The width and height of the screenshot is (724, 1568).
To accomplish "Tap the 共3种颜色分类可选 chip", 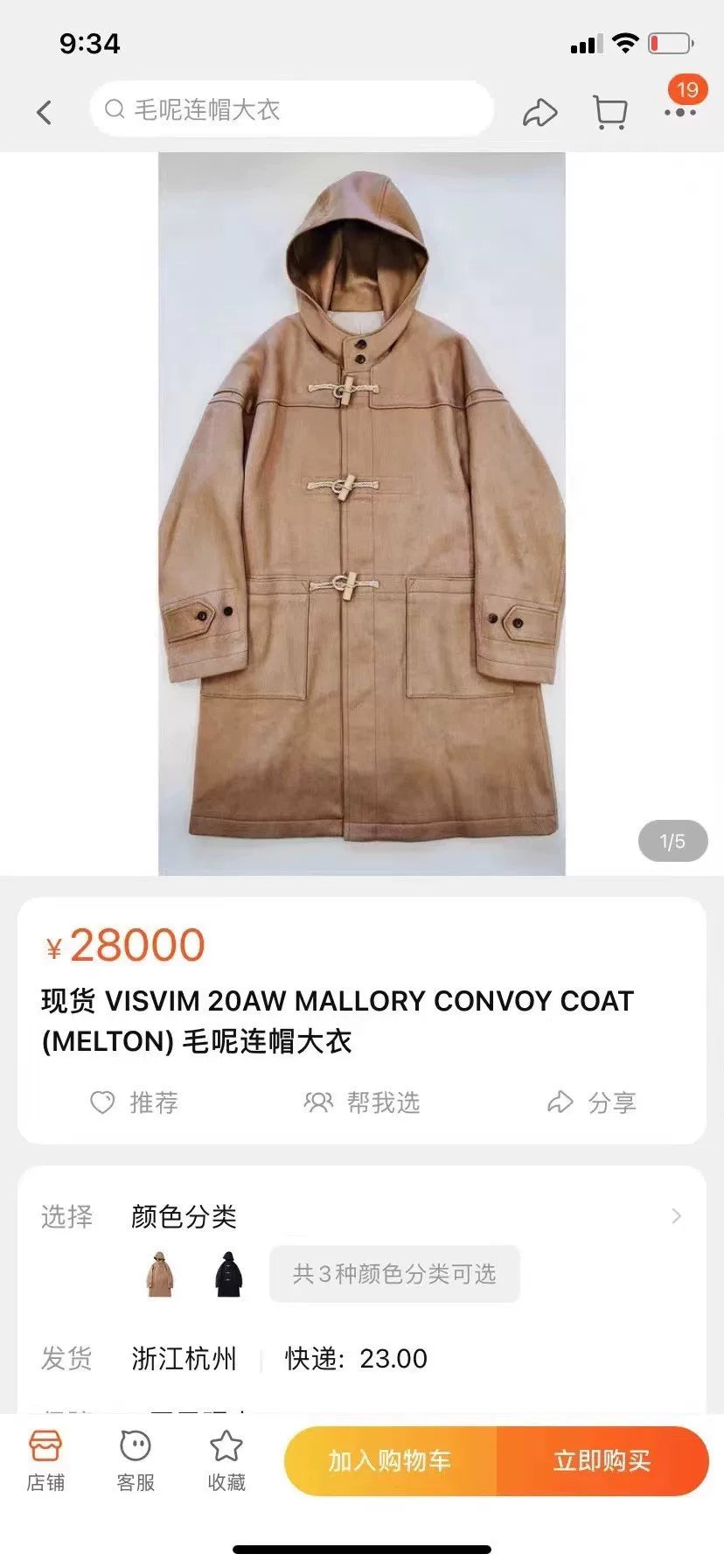I will pos(394,1274).
